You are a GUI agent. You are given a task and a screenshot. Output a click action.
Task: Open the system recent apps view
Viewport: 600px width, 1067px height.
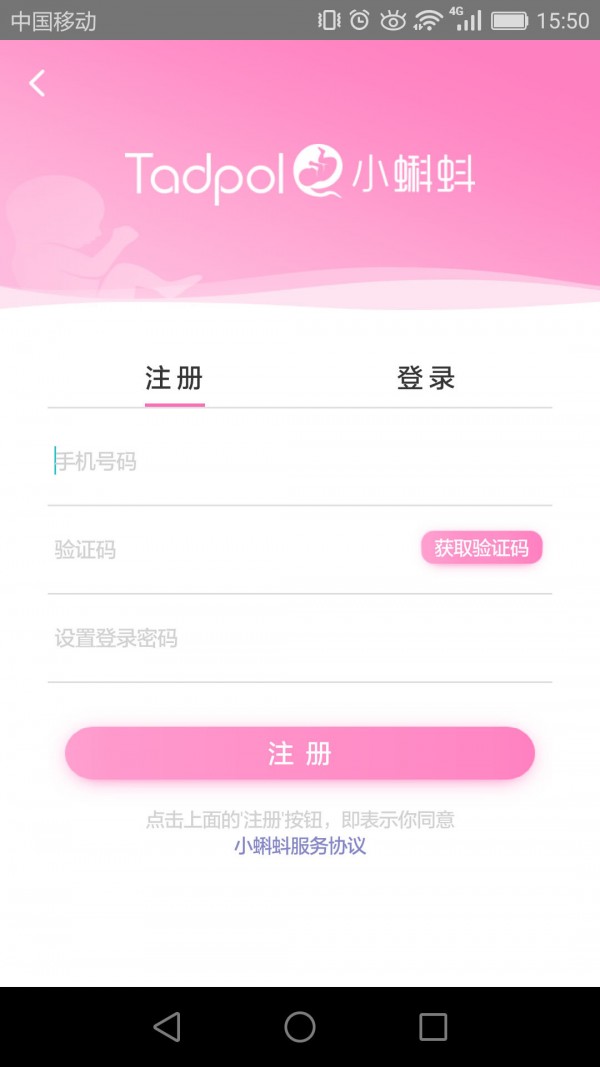[433, 1026]
